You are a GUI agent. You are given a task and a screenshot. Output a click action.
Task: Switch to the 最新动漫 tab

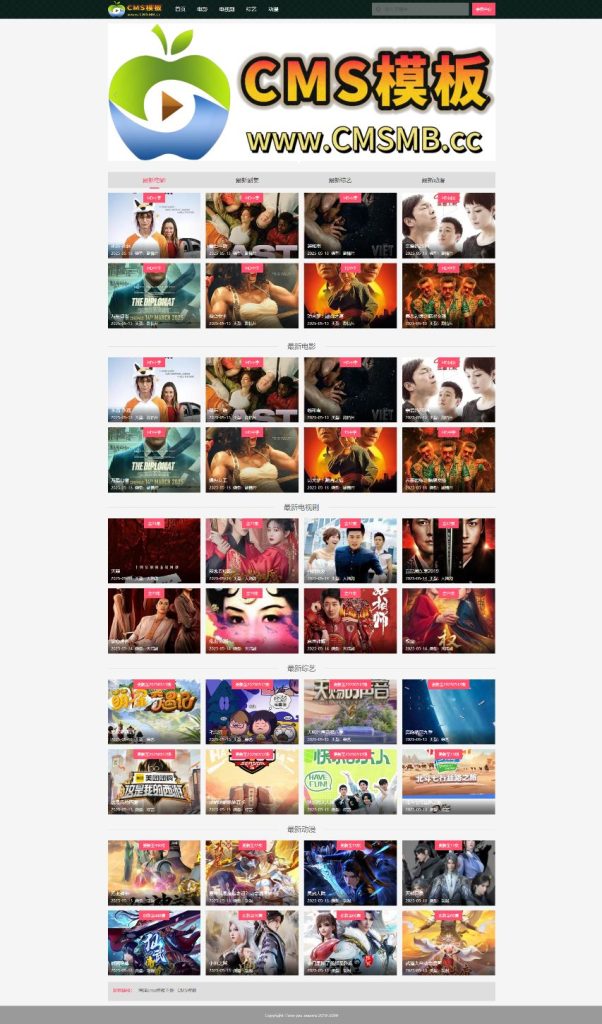coord(433,181)
